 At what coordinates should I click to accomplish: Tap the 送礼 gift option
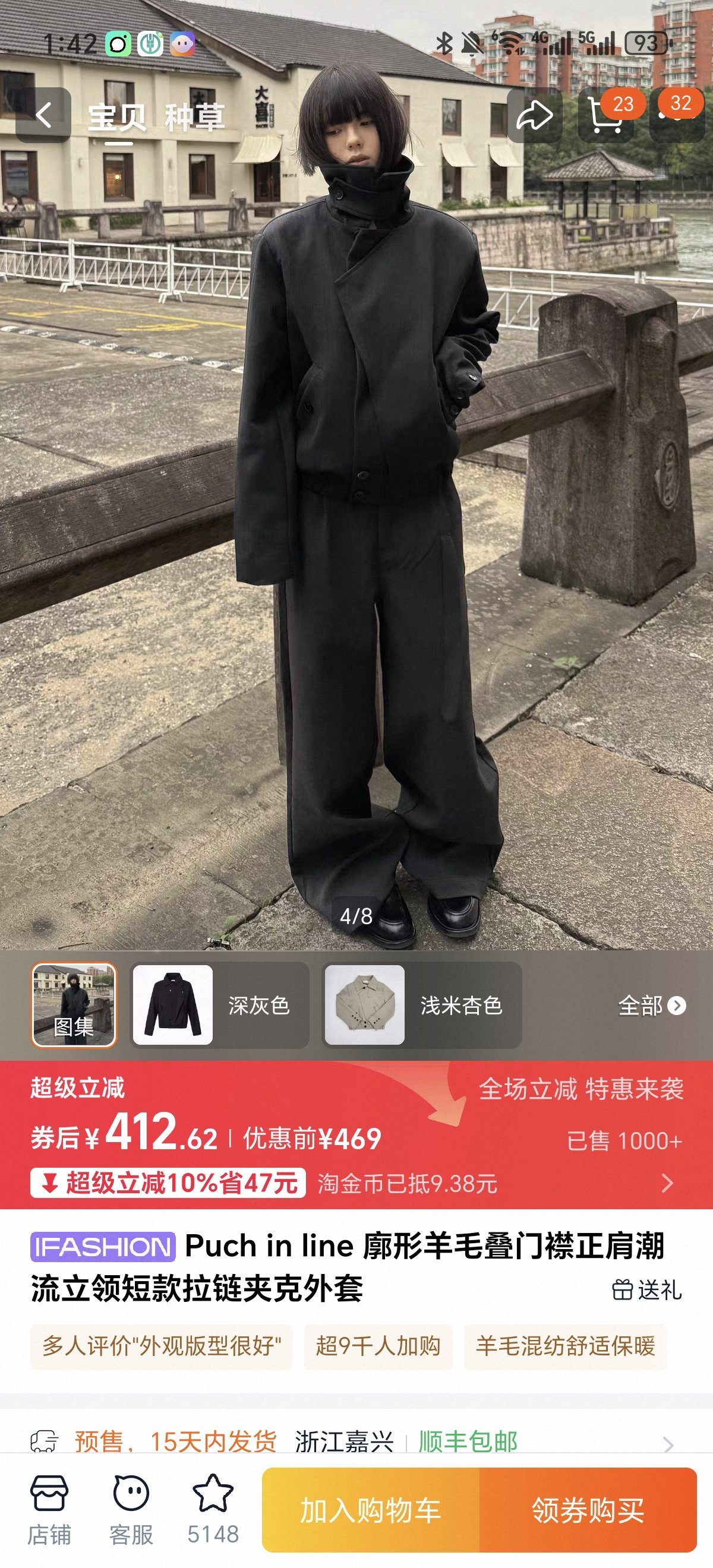(646, 1289)
